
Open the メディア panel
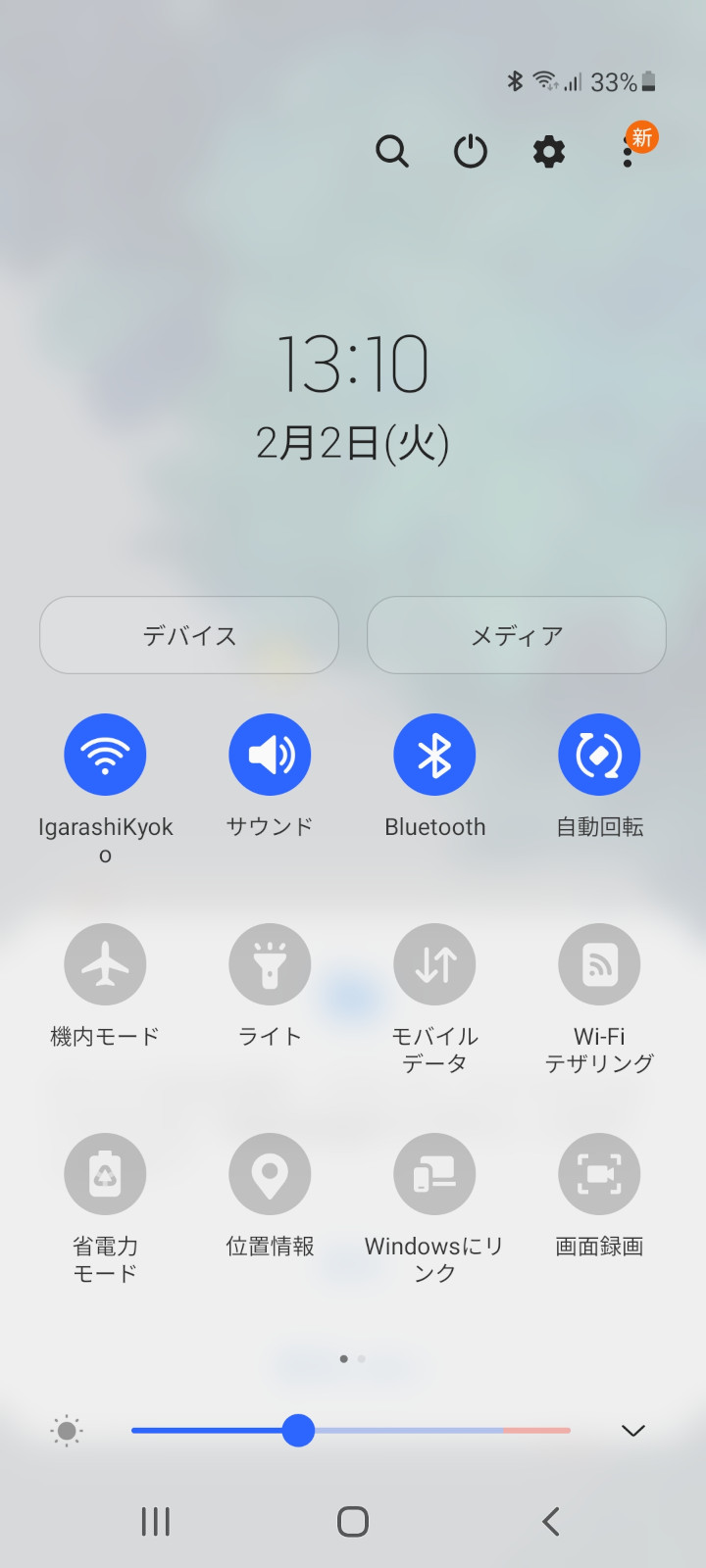click(x=517, y=635)
